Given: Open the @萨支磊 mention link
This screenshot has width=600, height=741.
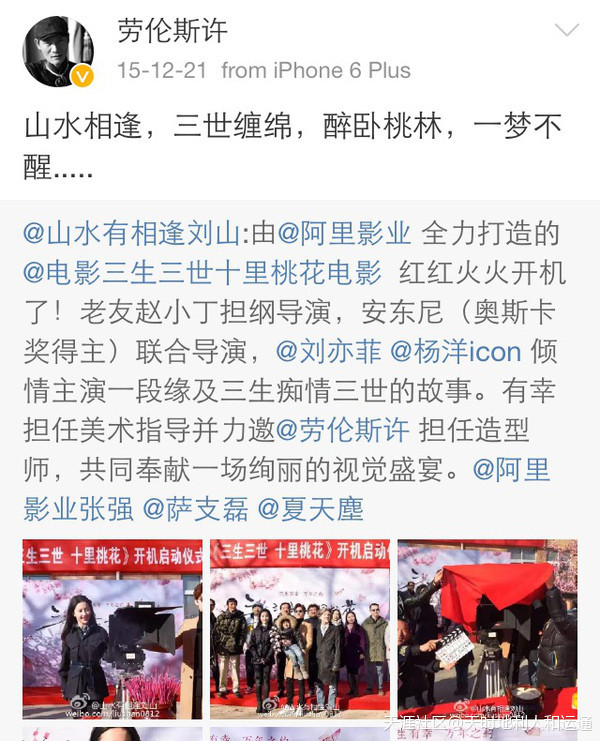Looking at the screenshot, I should click(x=195, y=508).
